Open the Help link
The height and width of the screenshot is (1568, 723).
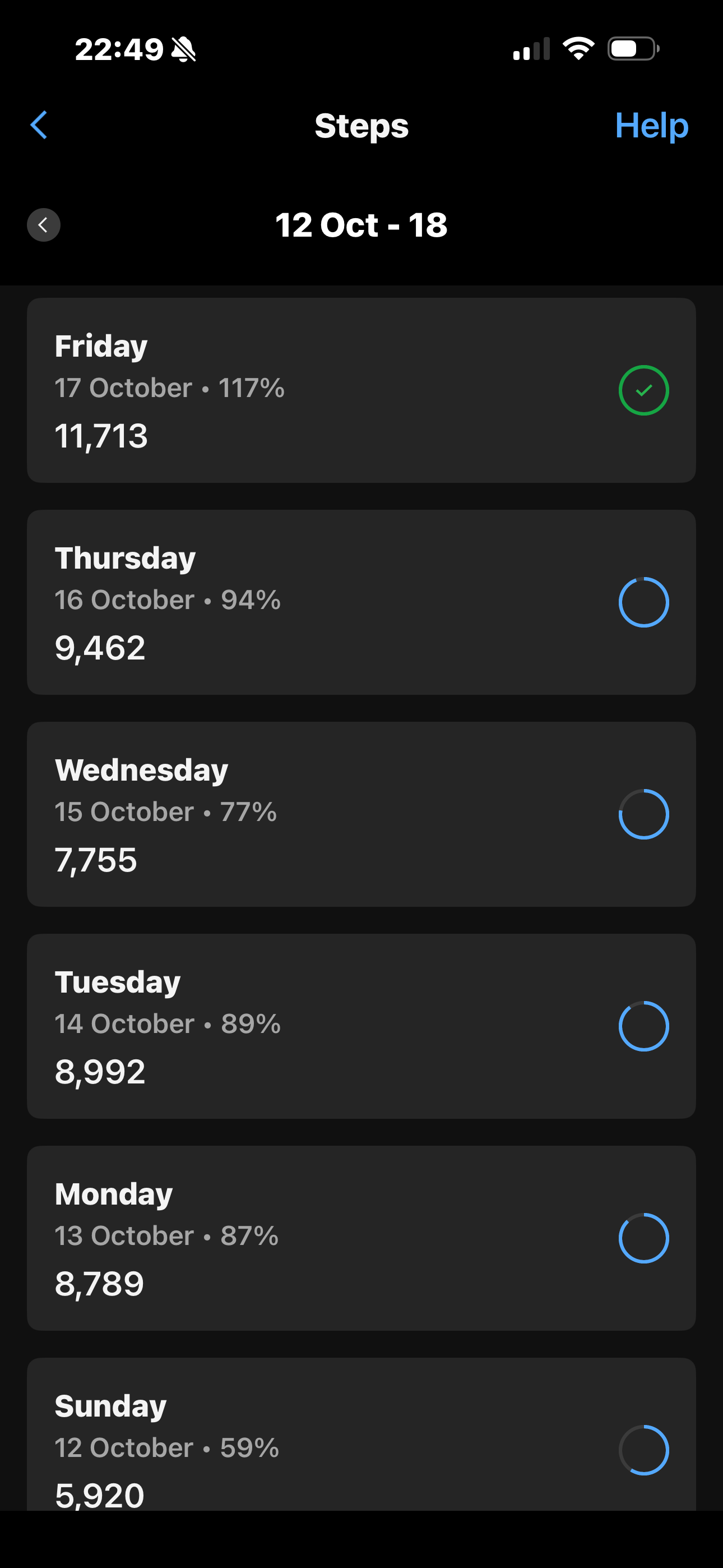coord(651,126)
